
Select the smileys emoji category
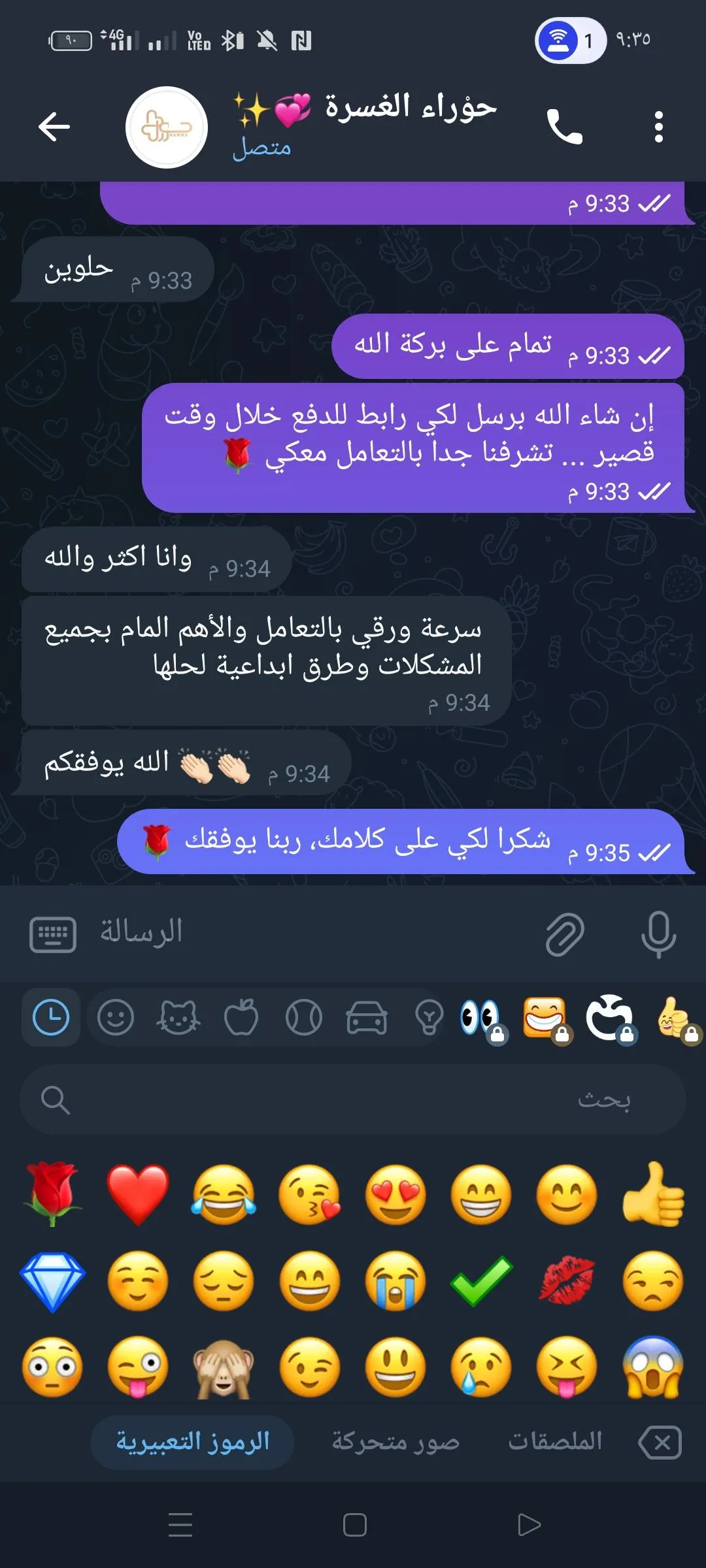coord(116,1018)
